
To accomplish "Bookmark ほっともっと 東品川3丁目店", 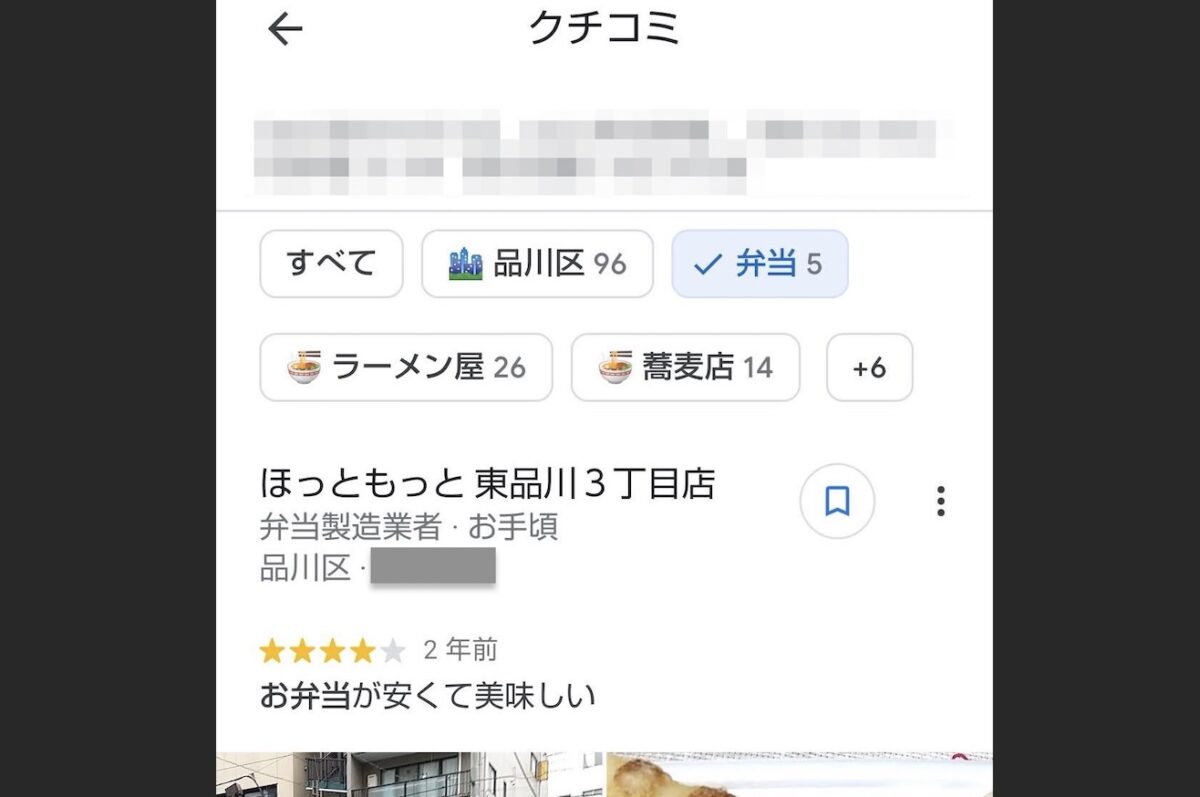I will point(837,501).
